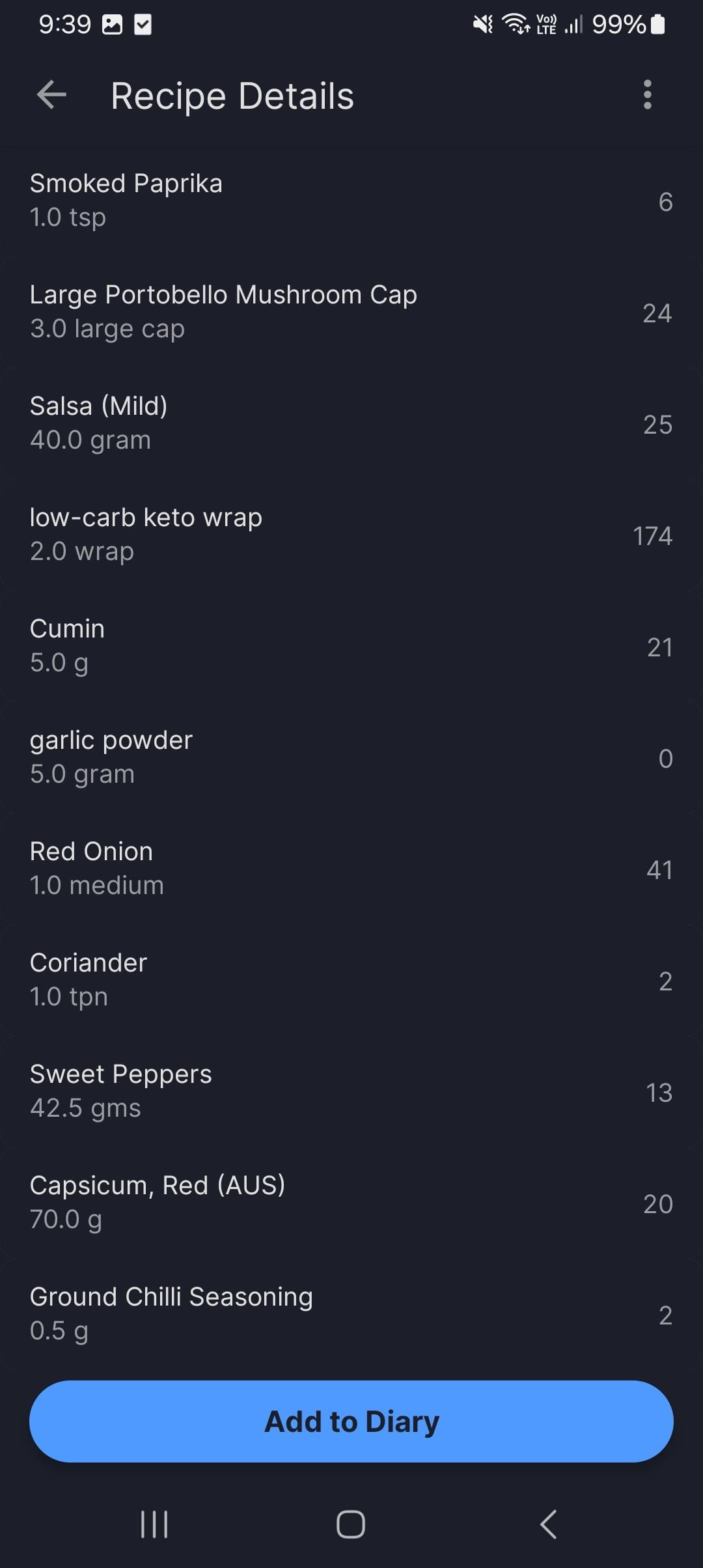Open the recent apps view
This screenshot has width=703, height=1568.
pos(154,1524)
